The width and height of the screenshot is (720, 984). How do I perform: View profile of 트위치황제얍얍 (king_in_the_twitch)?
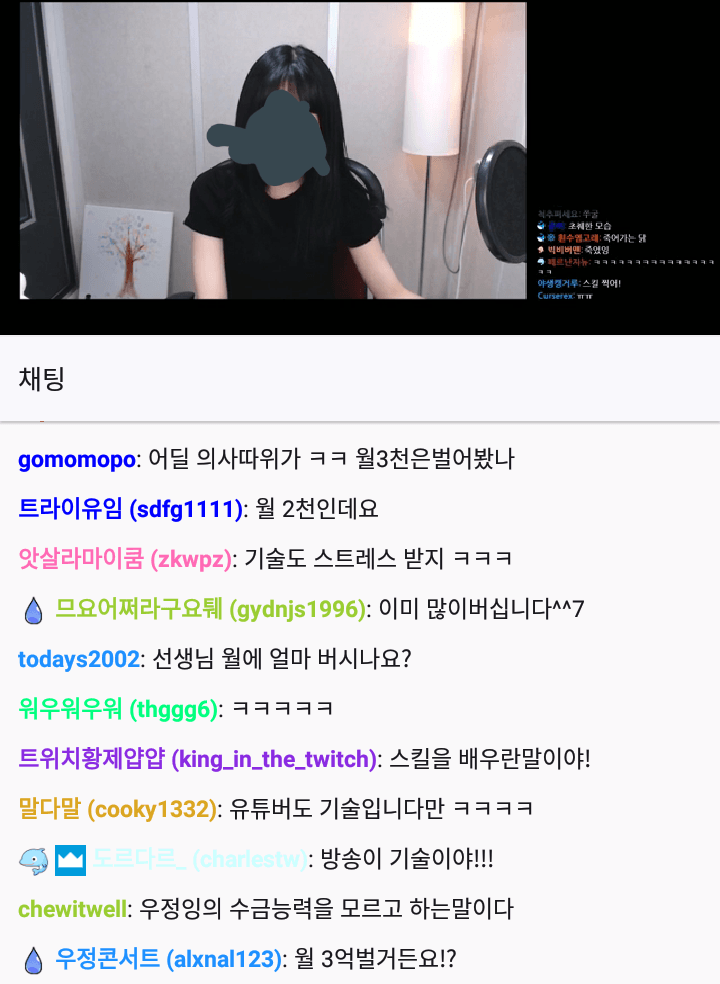tap(197, 759)
